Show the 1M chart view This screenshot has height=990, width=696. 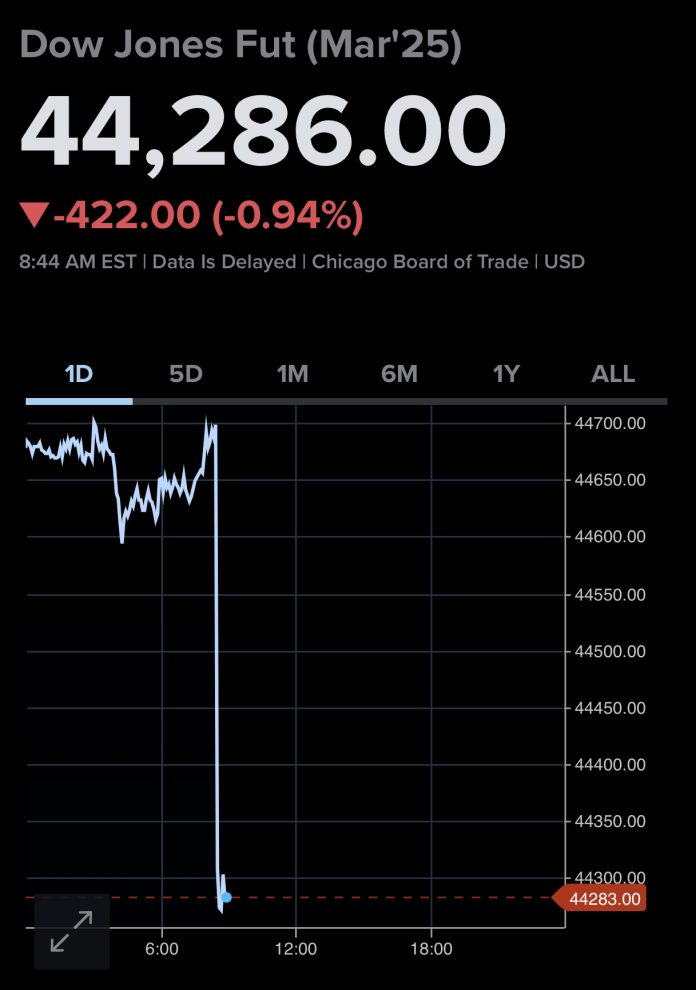tap(292, 374)
